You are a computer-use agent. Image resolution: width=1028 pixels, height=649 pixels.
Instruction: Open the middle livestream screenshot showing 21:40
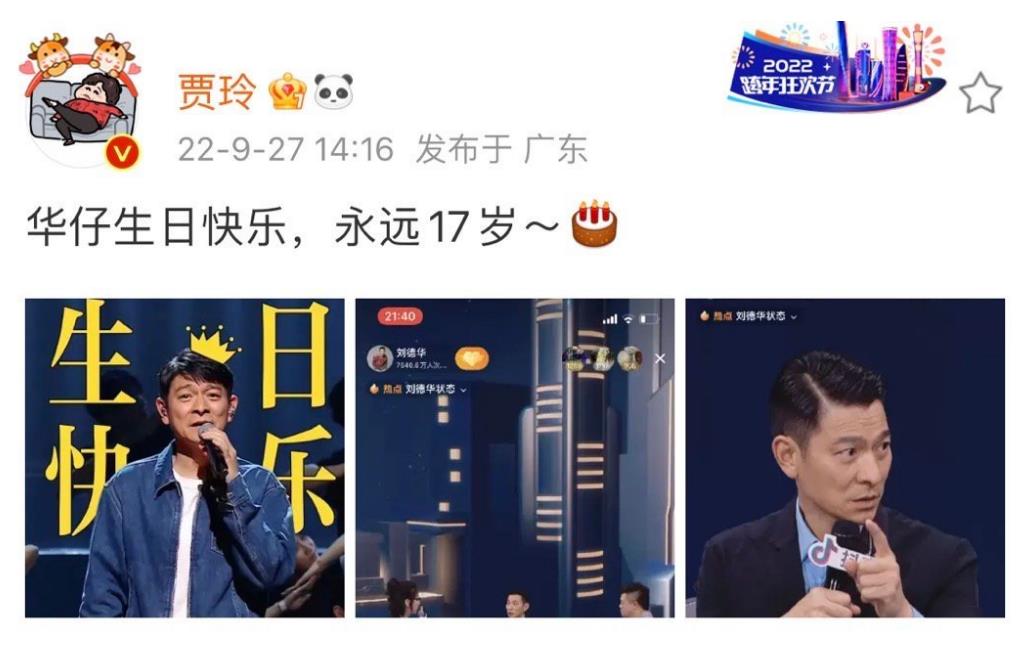(515, 457)
